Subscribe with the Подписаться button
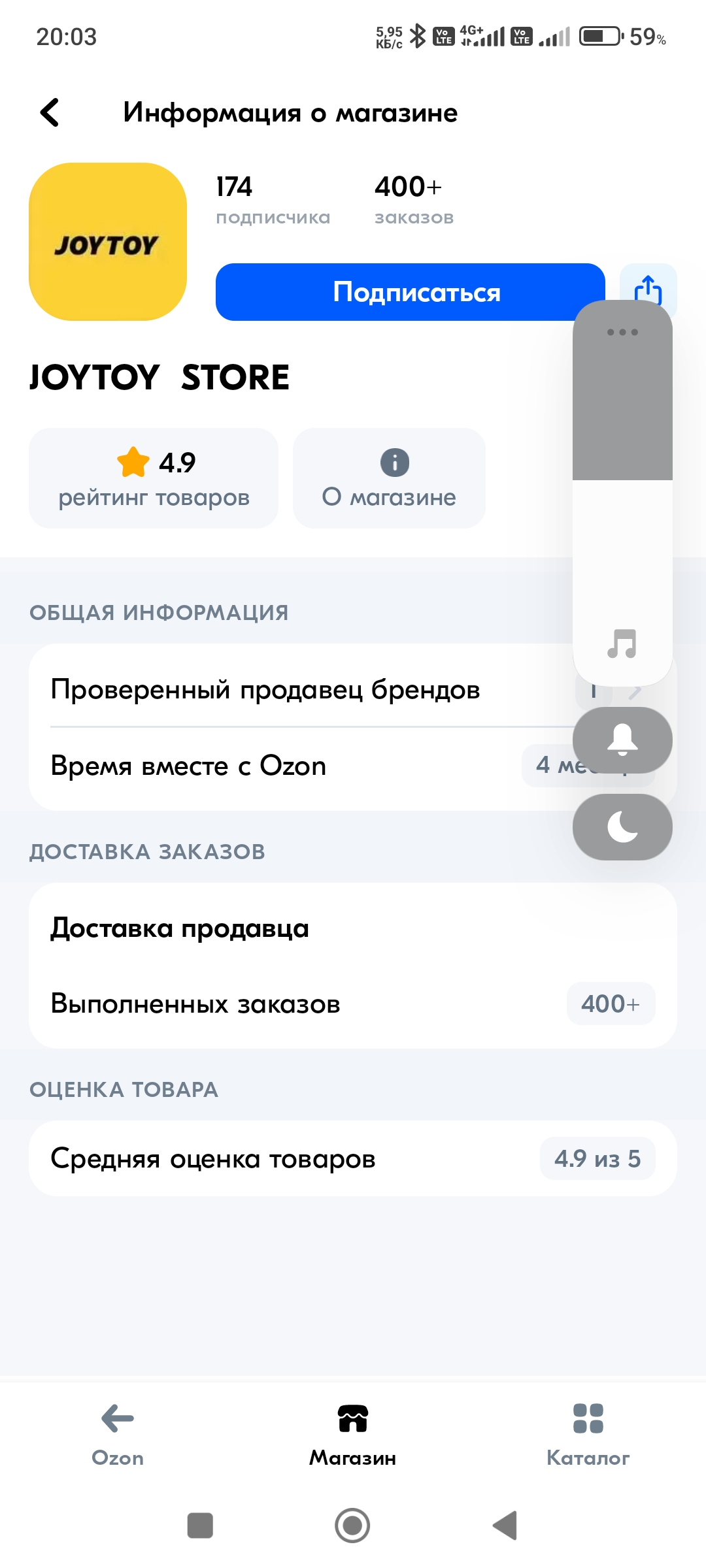The height and width of the screenshot is (1568, 706). [x=410, y=292]
